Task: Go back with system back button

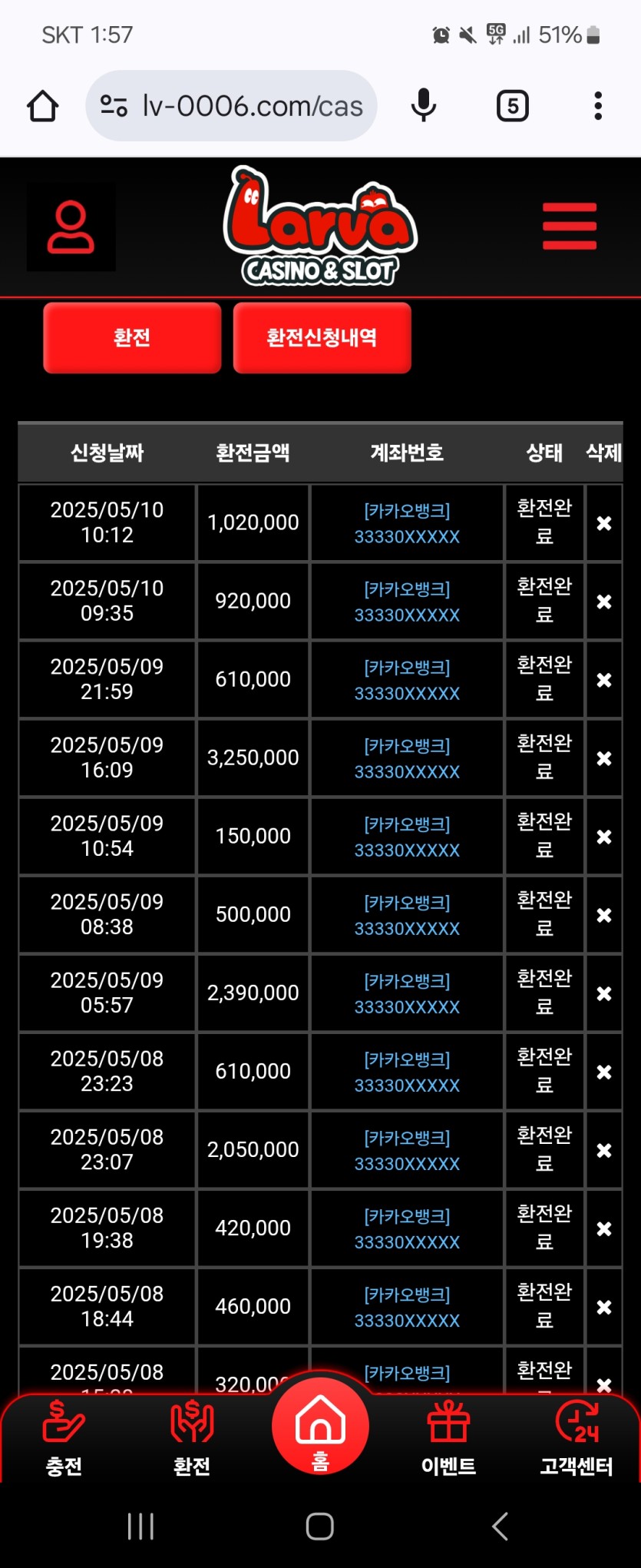Action: coord(501,1526)
